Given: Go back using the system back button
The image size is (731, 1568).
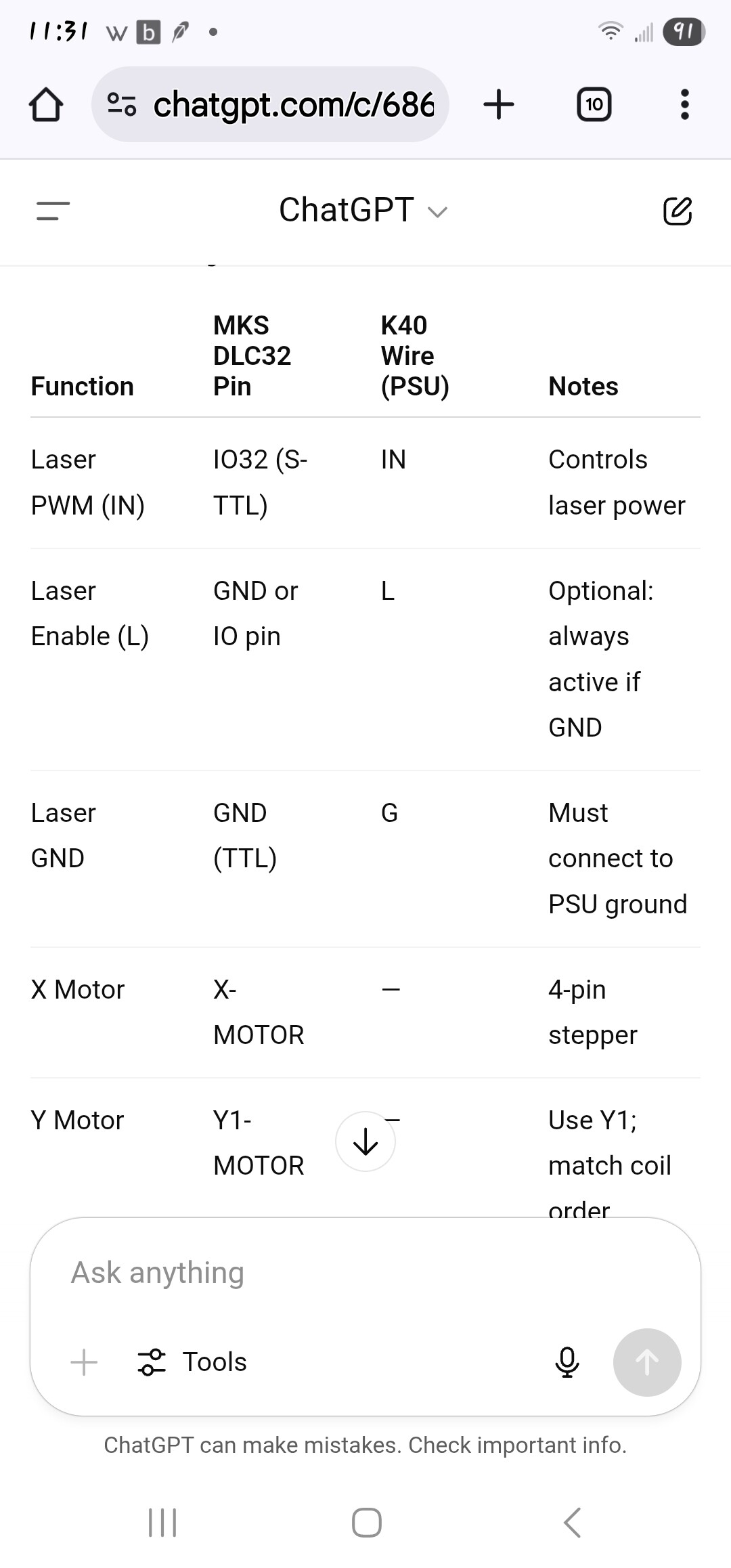Looking at the screenshot, I should pyautogui.click(x=572, y=1523).
